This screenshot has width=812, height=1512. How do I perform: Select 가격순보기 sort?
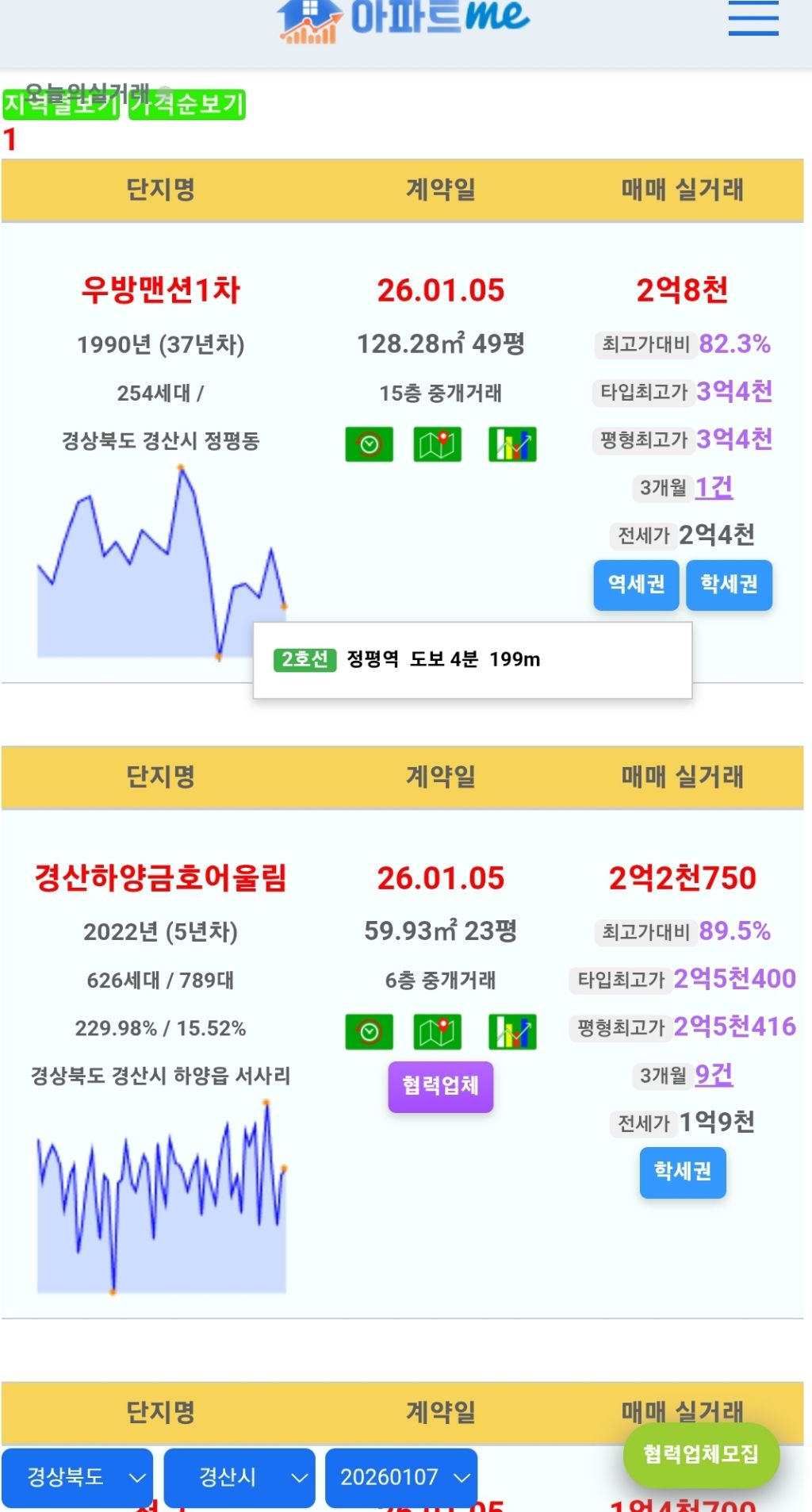187,104
